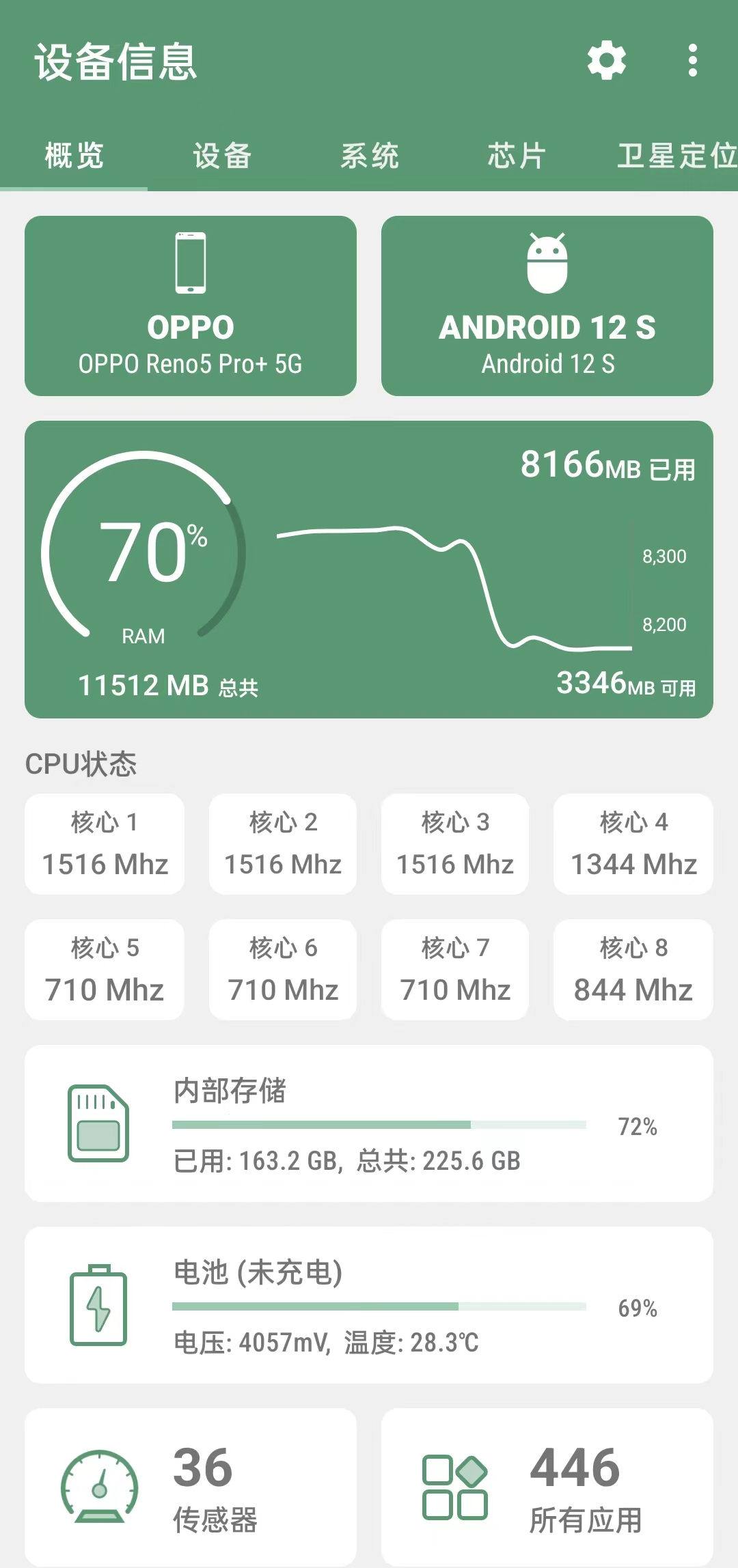View the 446 所有应用 apps card

click(x=547, y=1487)
